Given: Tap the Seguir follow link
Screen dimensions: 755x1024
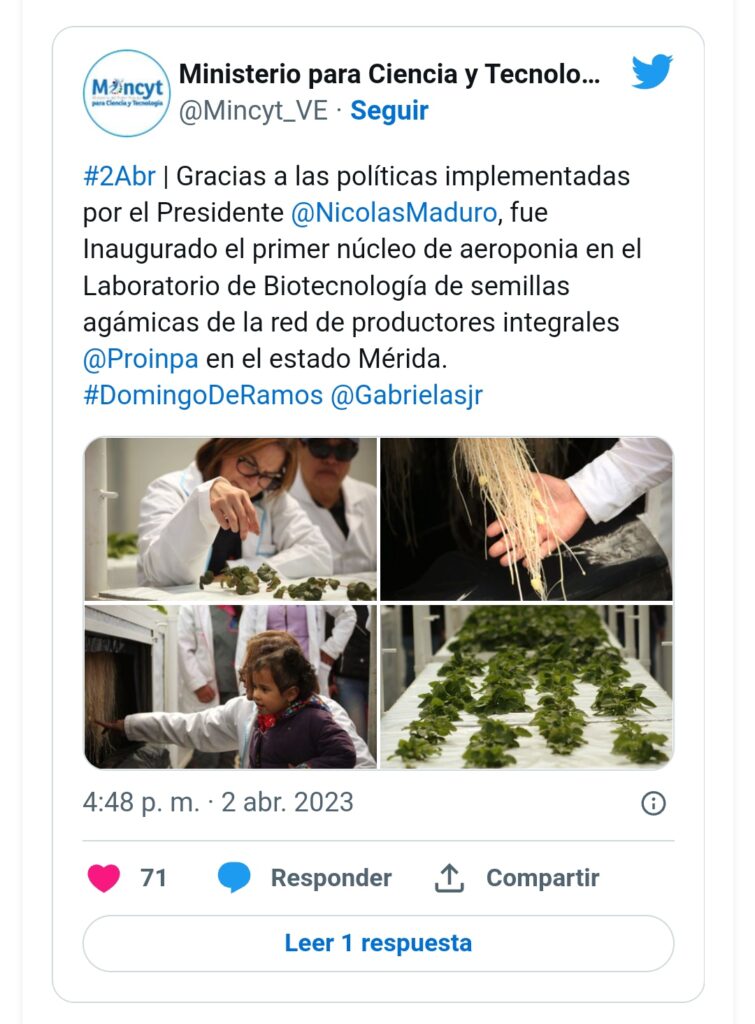Looking at the screenshot, I should tap(389, 111).
